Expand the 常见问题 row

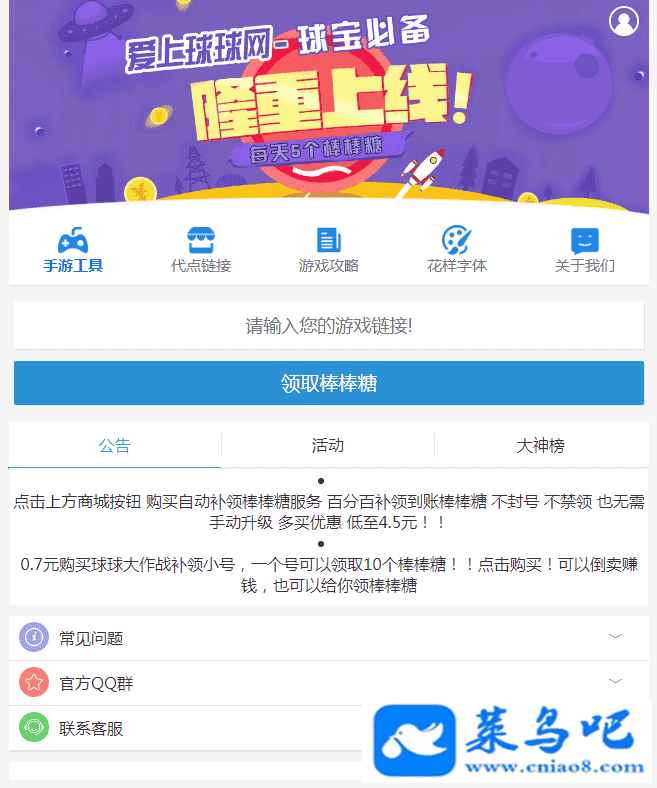click(x=329, y=638)
